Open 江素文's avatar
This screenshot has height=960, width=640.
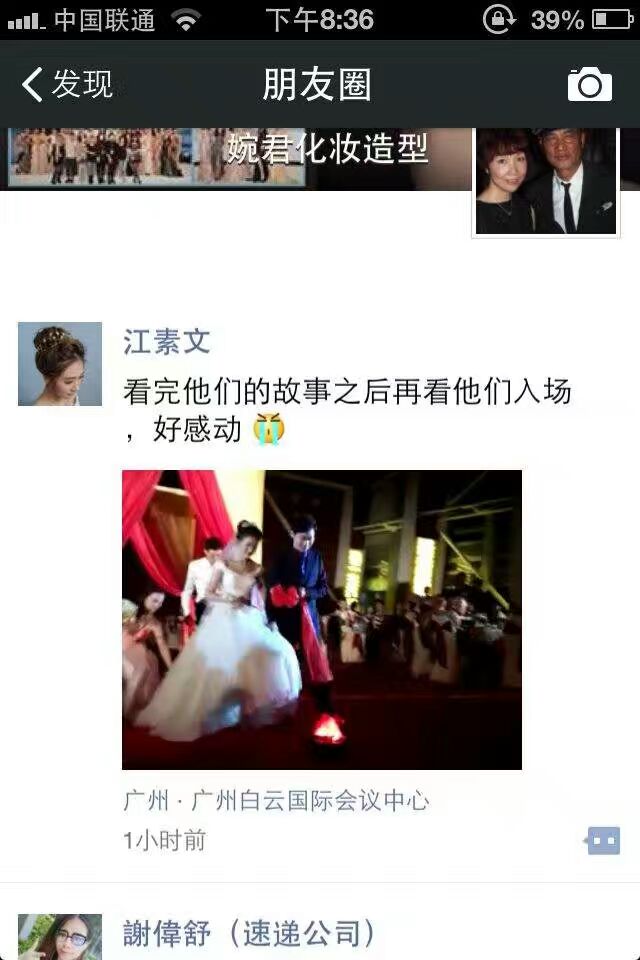(x=60, y=364)
